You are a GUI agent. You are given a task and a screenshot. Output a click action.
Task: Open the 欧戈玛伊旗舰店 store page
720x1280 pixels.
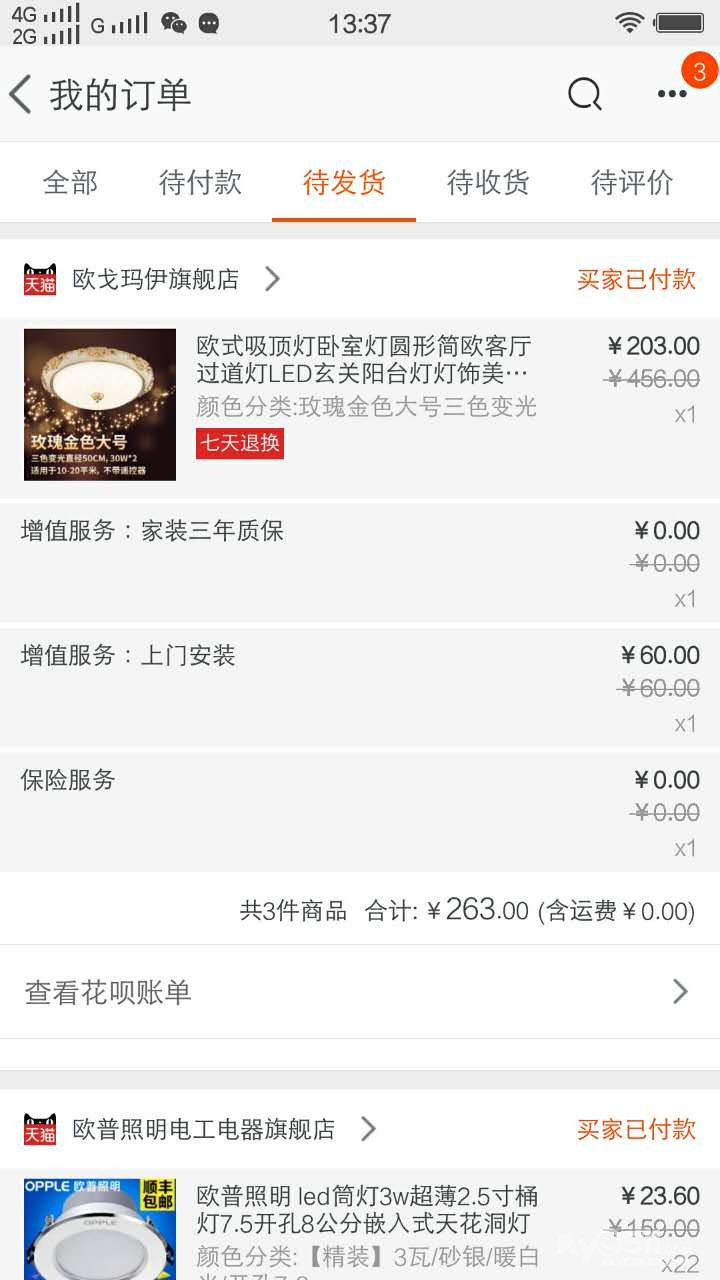pos(155,279)
